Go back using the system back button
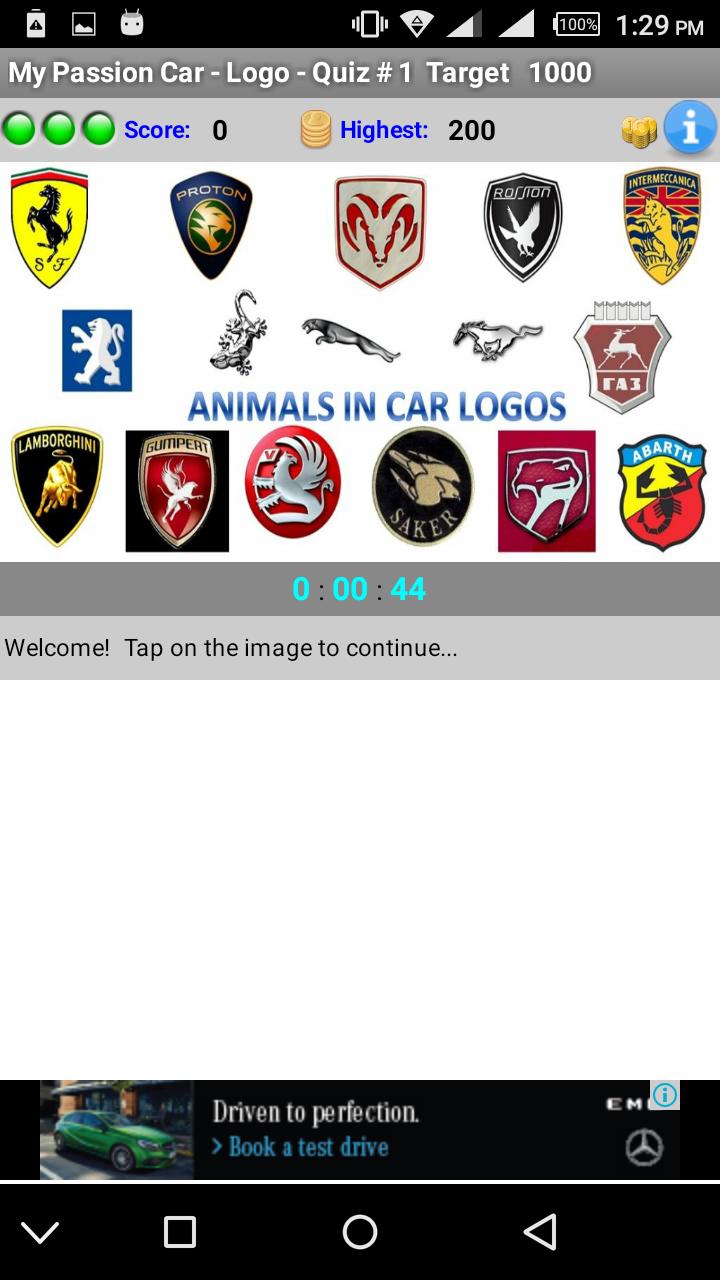Image resolution: width=720 pixels, height=1280 pixels. (x=540, y=1232)
